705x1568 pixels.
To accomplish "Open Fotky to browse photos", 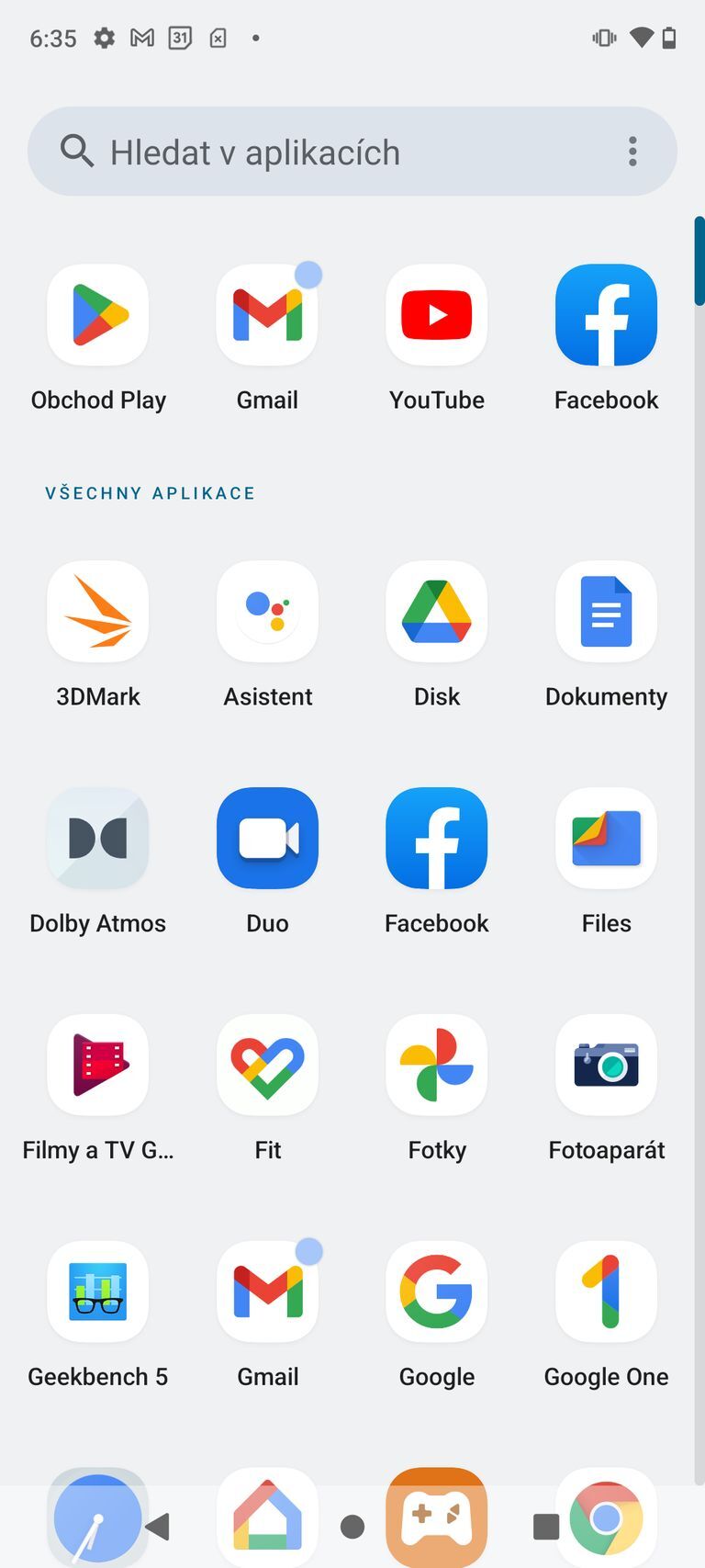I will point(436,1065).
